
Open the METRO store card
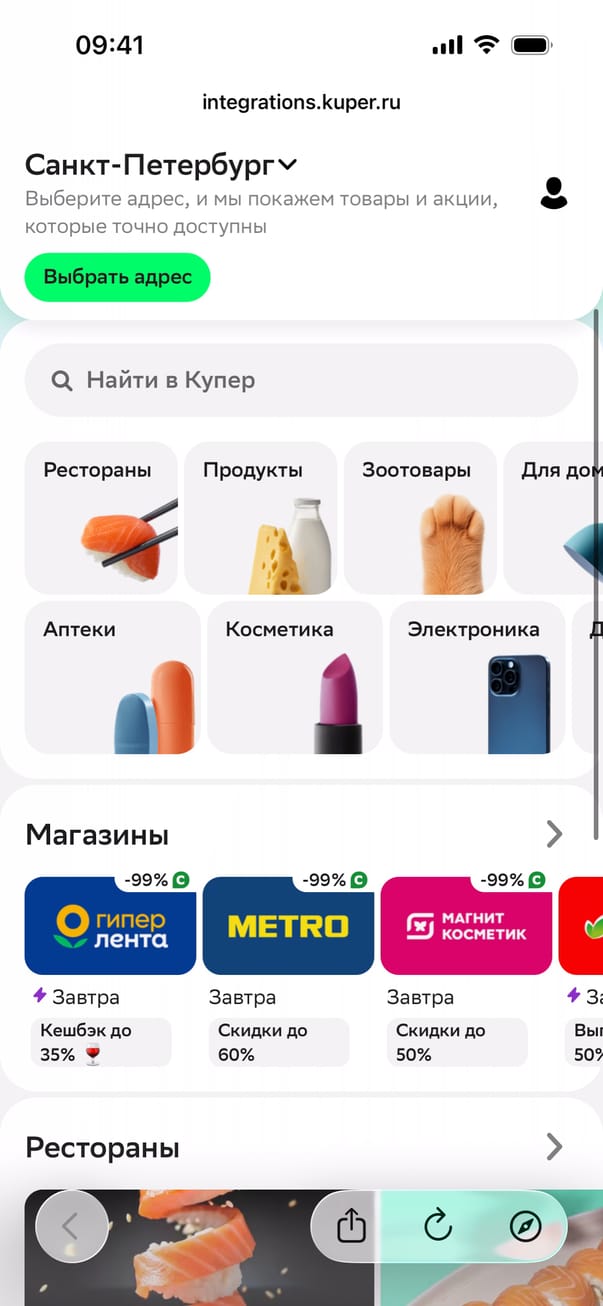pos(288,926)
